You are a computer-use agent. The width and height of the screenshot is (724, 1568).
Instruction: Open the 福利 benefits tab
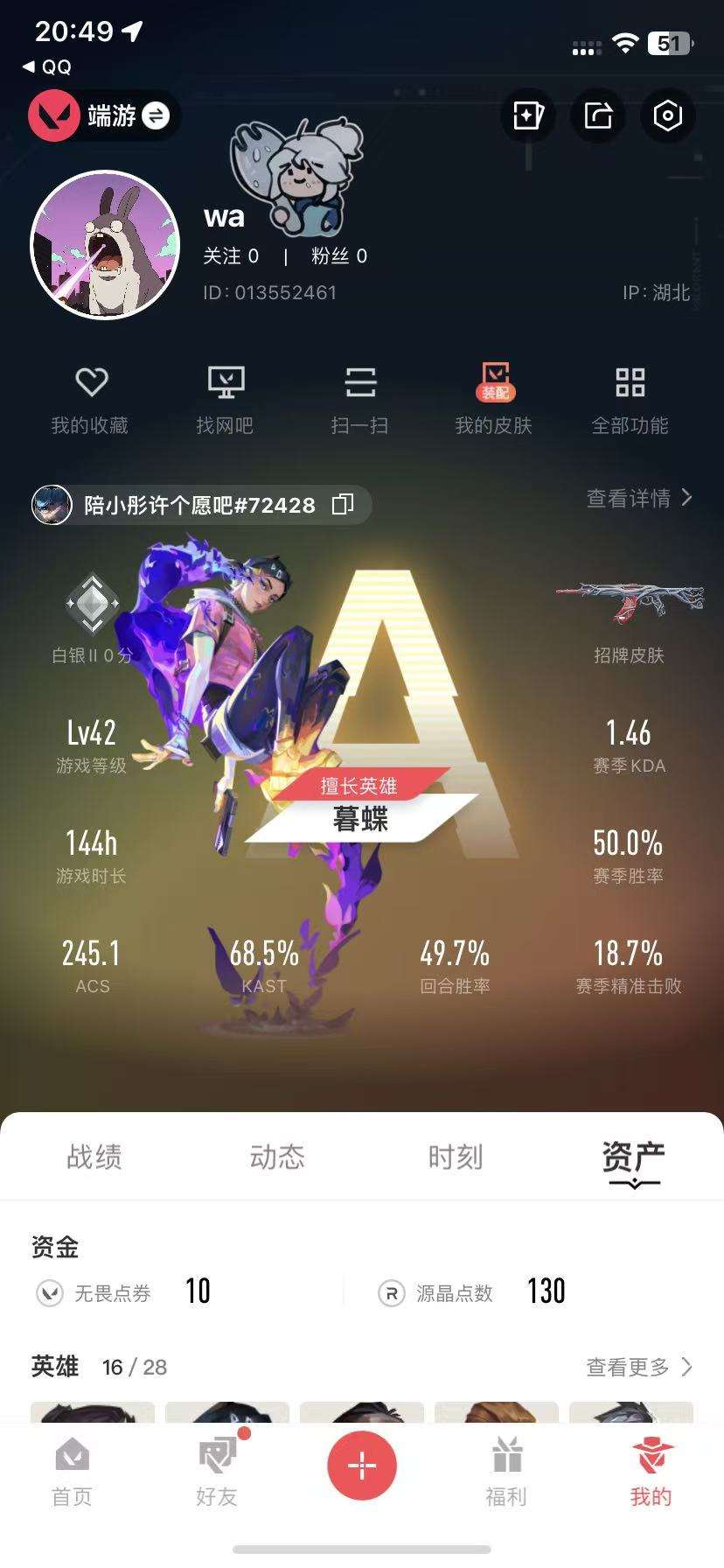coord(506,1473)
